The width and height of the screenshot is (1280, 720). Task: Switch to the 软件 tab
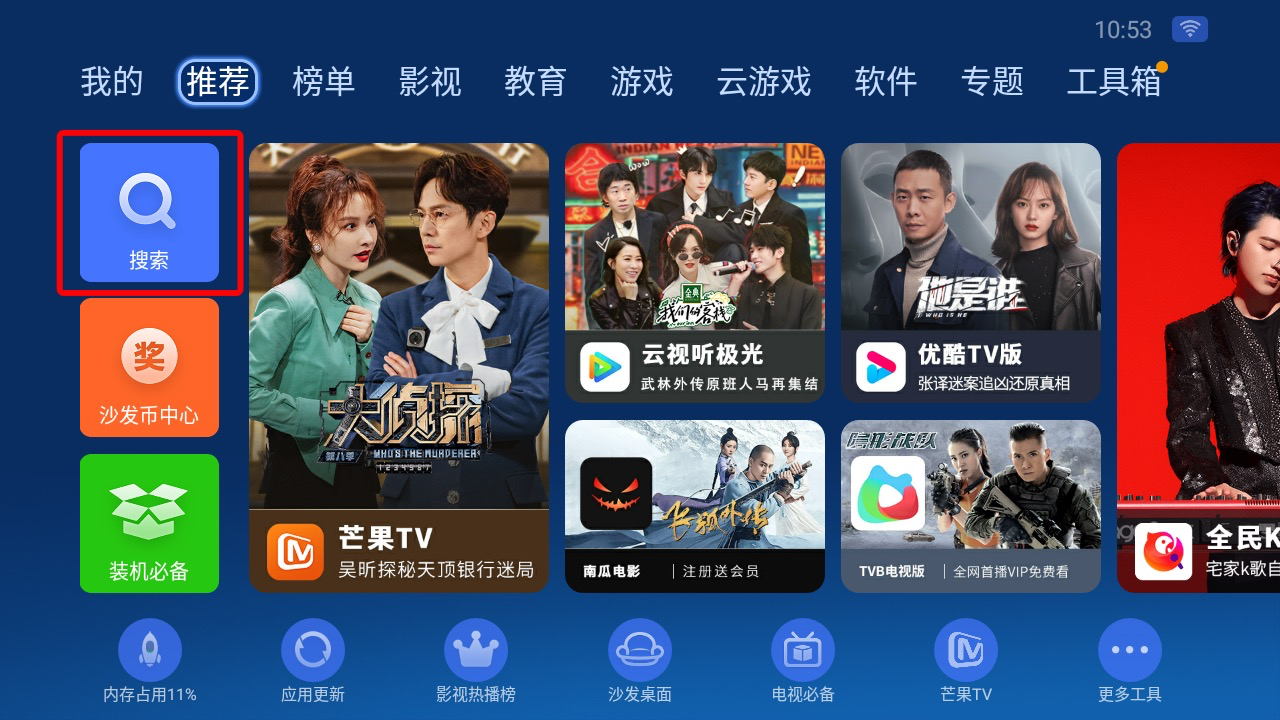886,81
